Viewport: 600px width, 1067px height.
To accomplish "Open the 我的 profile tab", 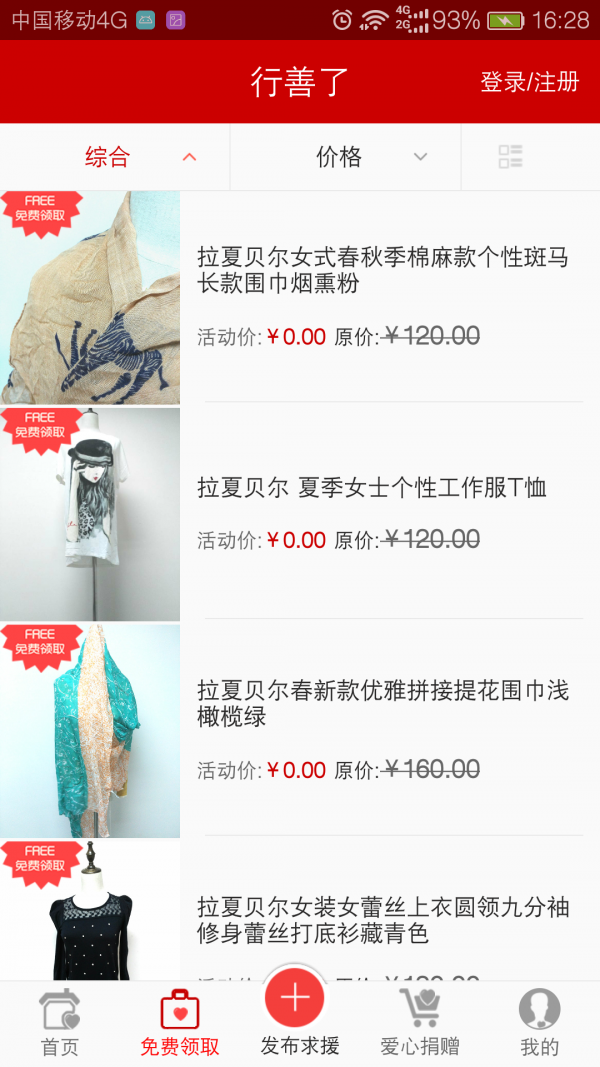I will point(539,1022).
